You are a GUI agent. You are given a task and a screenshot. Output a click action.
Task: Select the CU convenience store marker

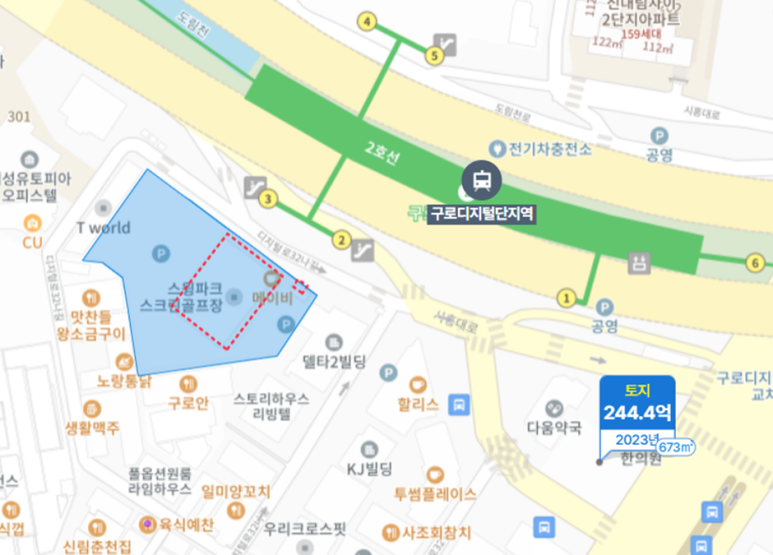tap(33, 223)
